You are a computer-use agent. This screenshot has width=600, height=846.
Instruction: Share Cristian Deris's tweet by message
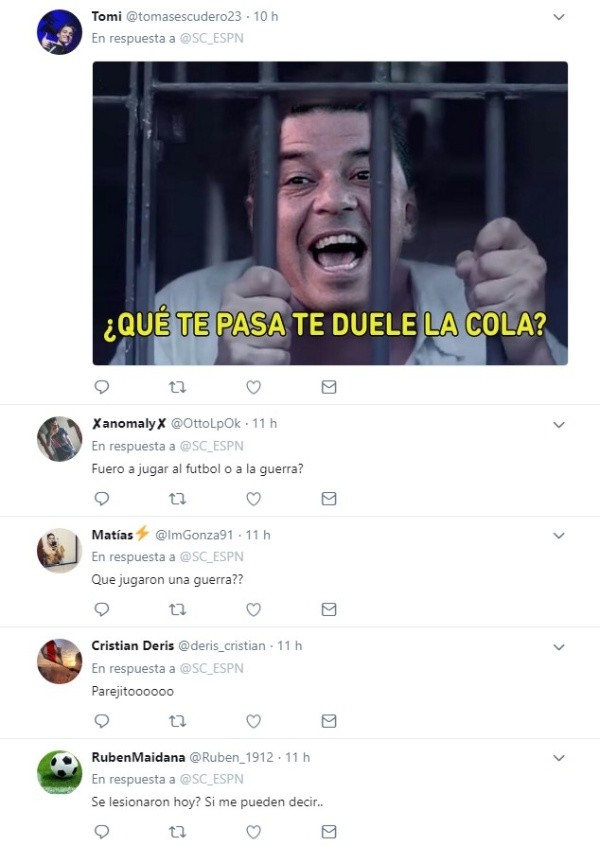[x=328, y=720]
